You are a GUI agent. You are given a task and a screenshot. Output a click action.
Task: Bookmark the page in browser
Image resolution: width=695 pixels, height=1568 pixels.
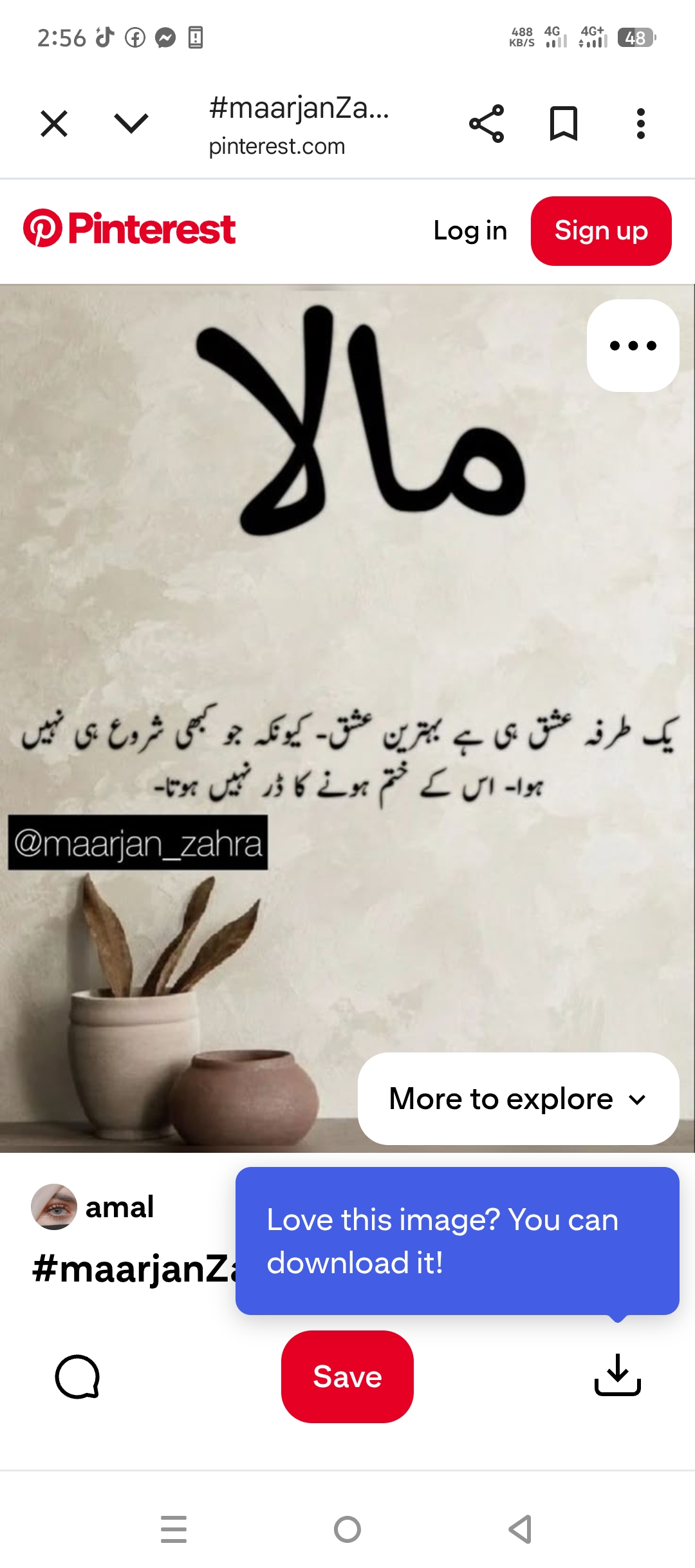point(564,124)
